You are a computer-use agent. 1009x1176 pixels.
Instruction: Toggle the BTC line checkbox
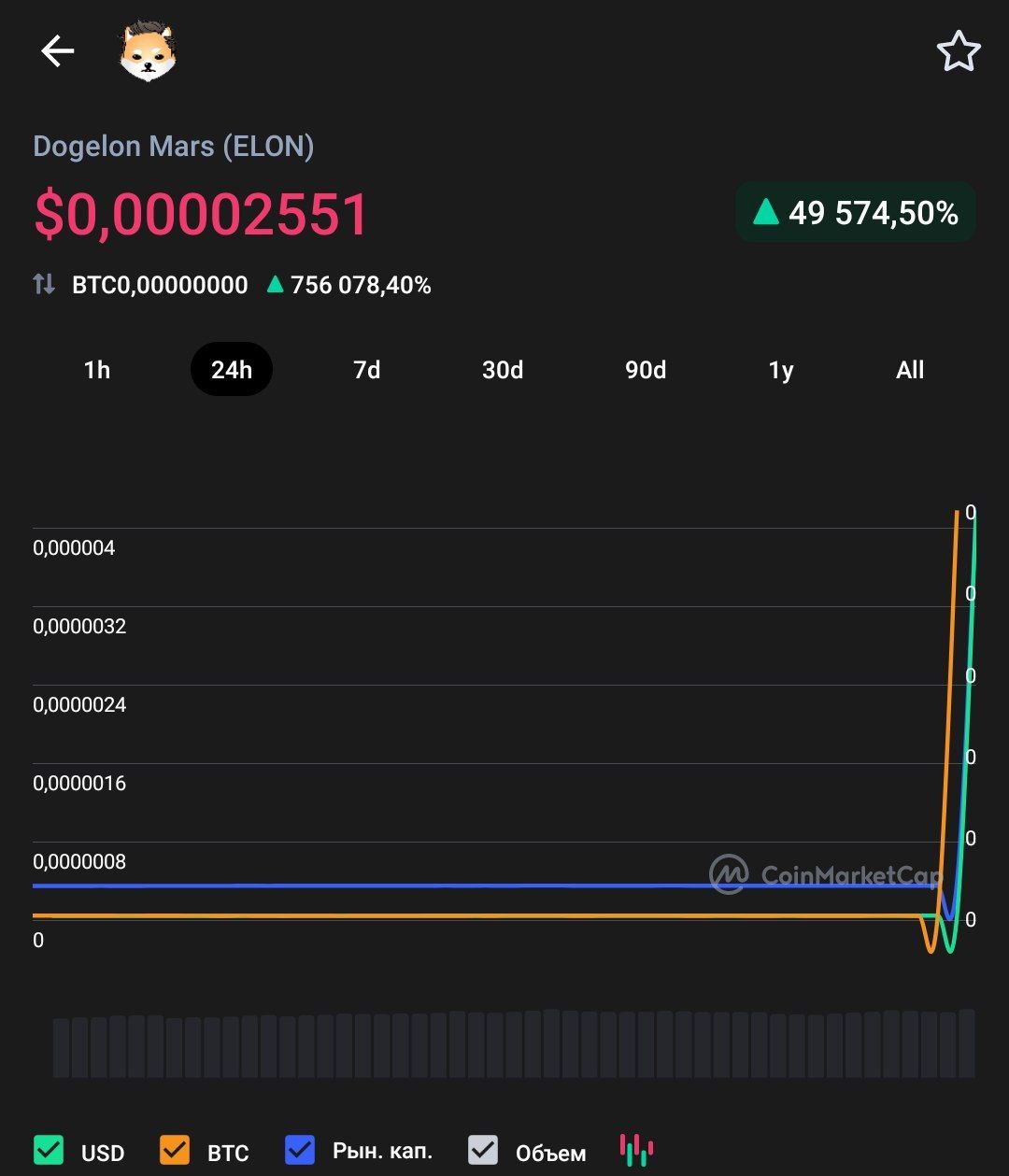pyautogui.click(x=175, y=1151)
